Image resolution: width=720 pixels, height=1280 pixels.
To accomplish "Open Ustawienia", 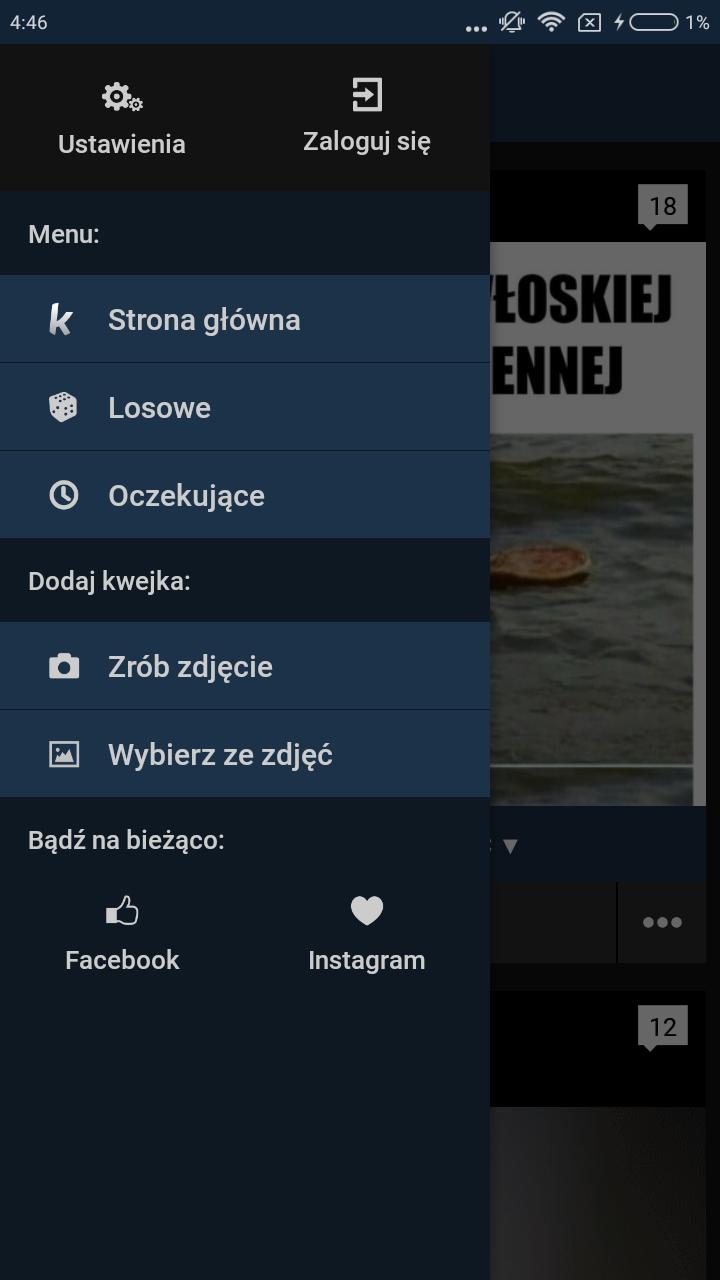I will click(x=120, y=144).
